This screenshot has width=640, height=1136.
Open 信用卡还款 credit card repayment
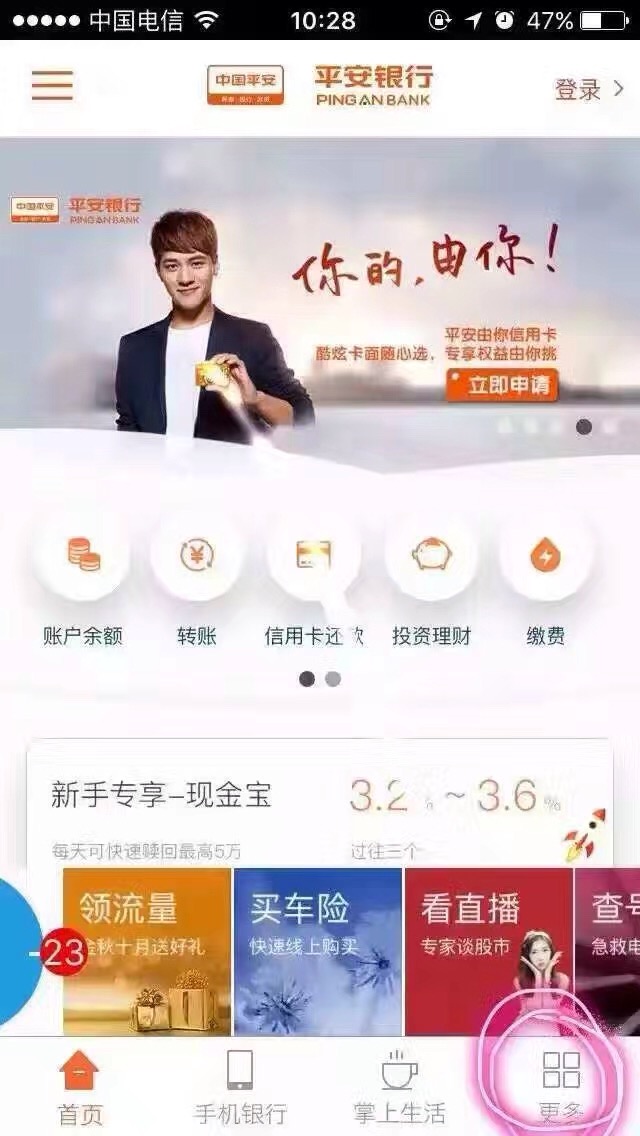tap(313, 556)
